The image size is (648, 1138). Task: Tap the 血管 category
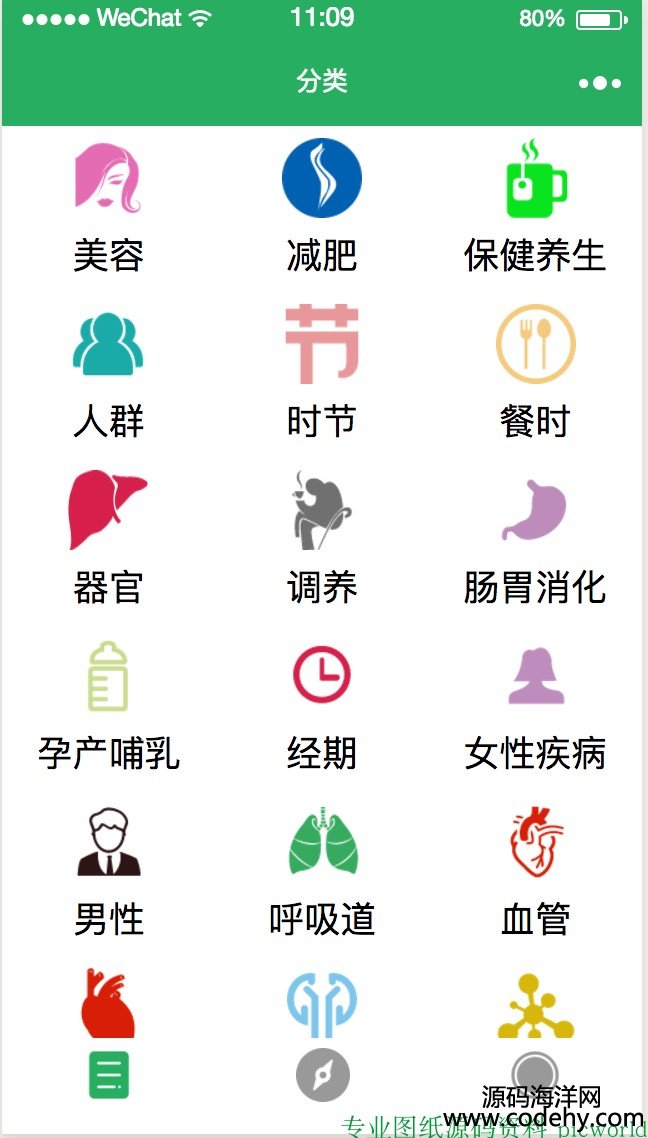tap(535, 871)
